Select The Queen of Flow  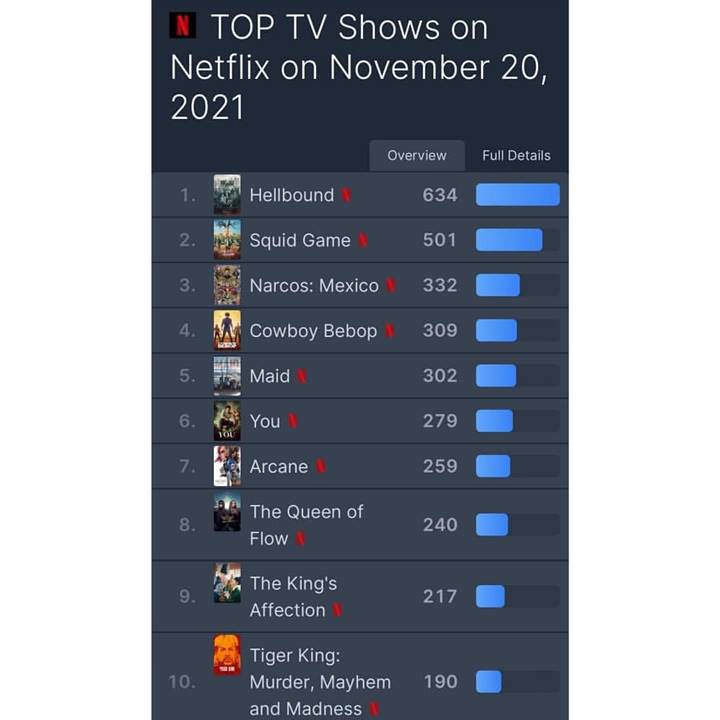(x=306, y=524)
